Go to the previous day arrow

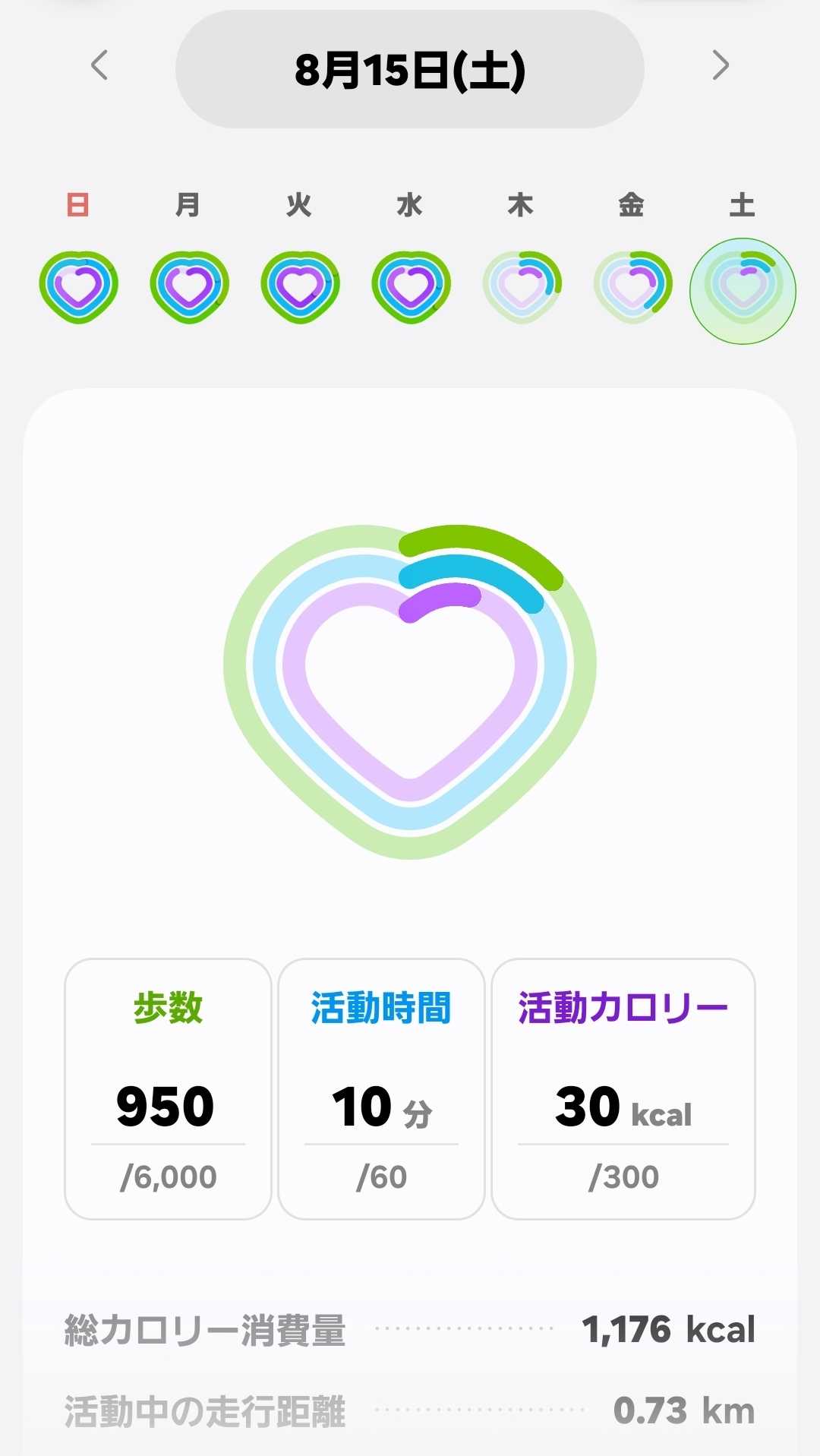tap(99, 65)
